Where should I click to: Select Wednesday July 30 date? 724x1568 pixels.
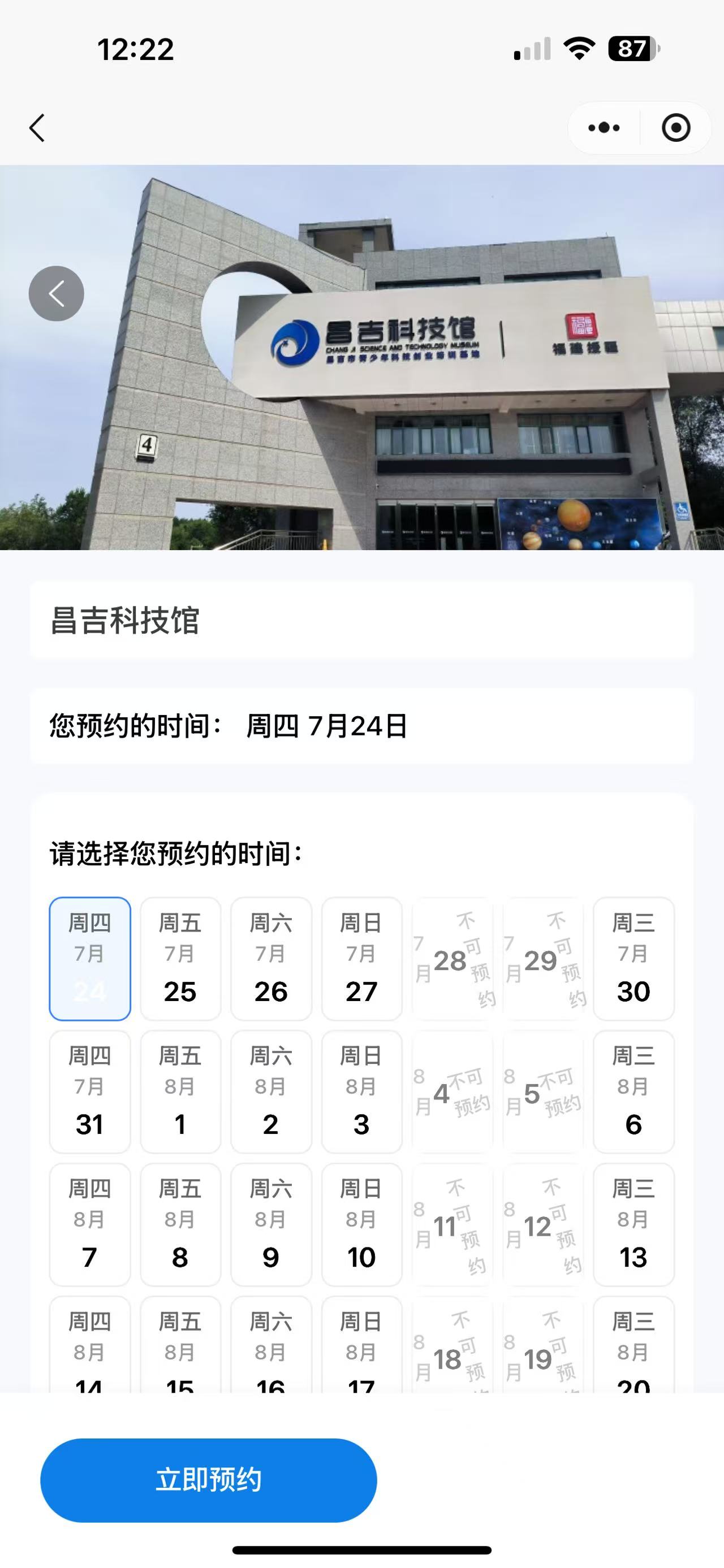pos(633,958)
